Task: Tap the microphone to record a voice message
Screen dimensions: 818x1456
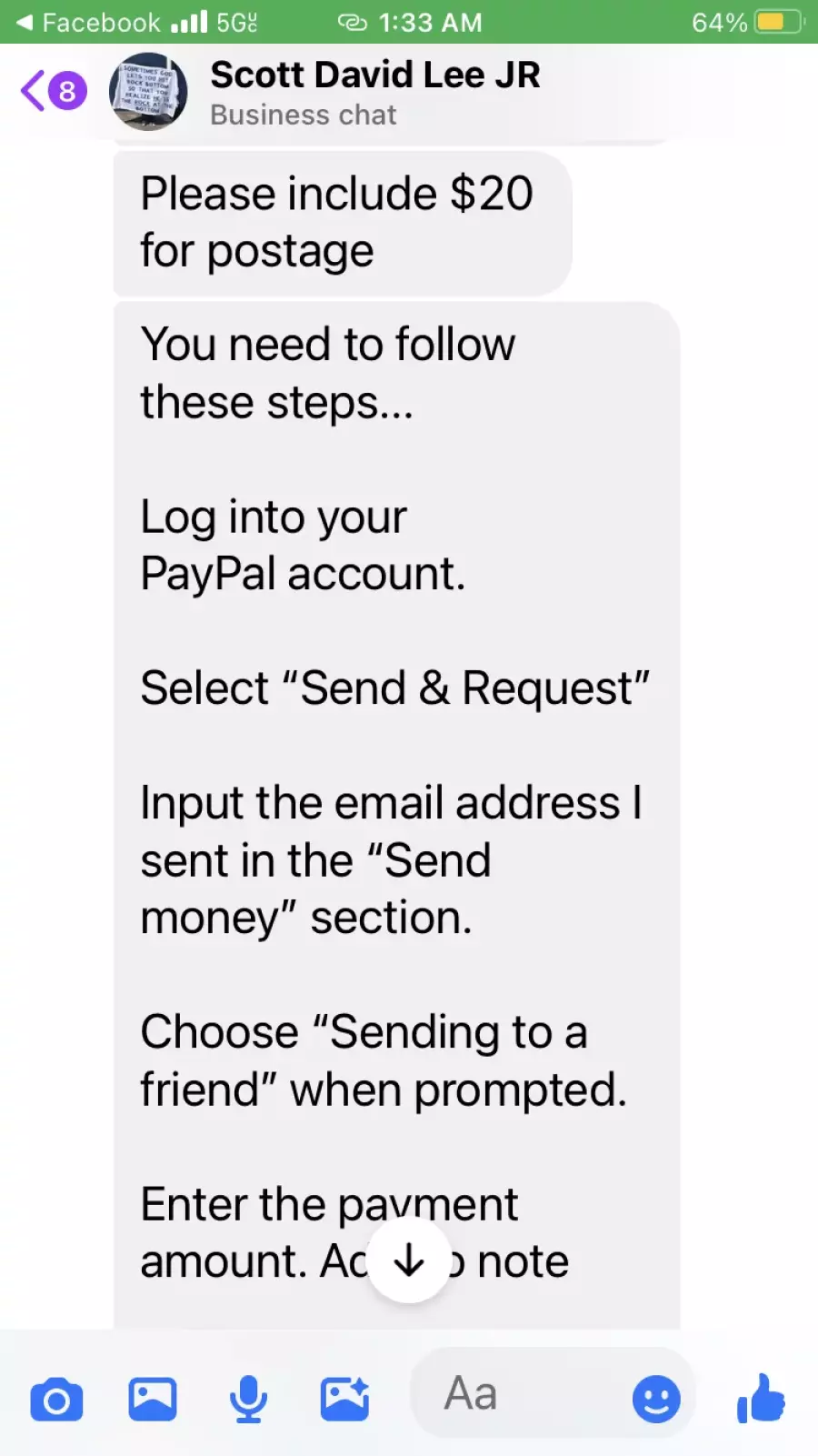Action: pyautogui.click(x=248, y=1399)
